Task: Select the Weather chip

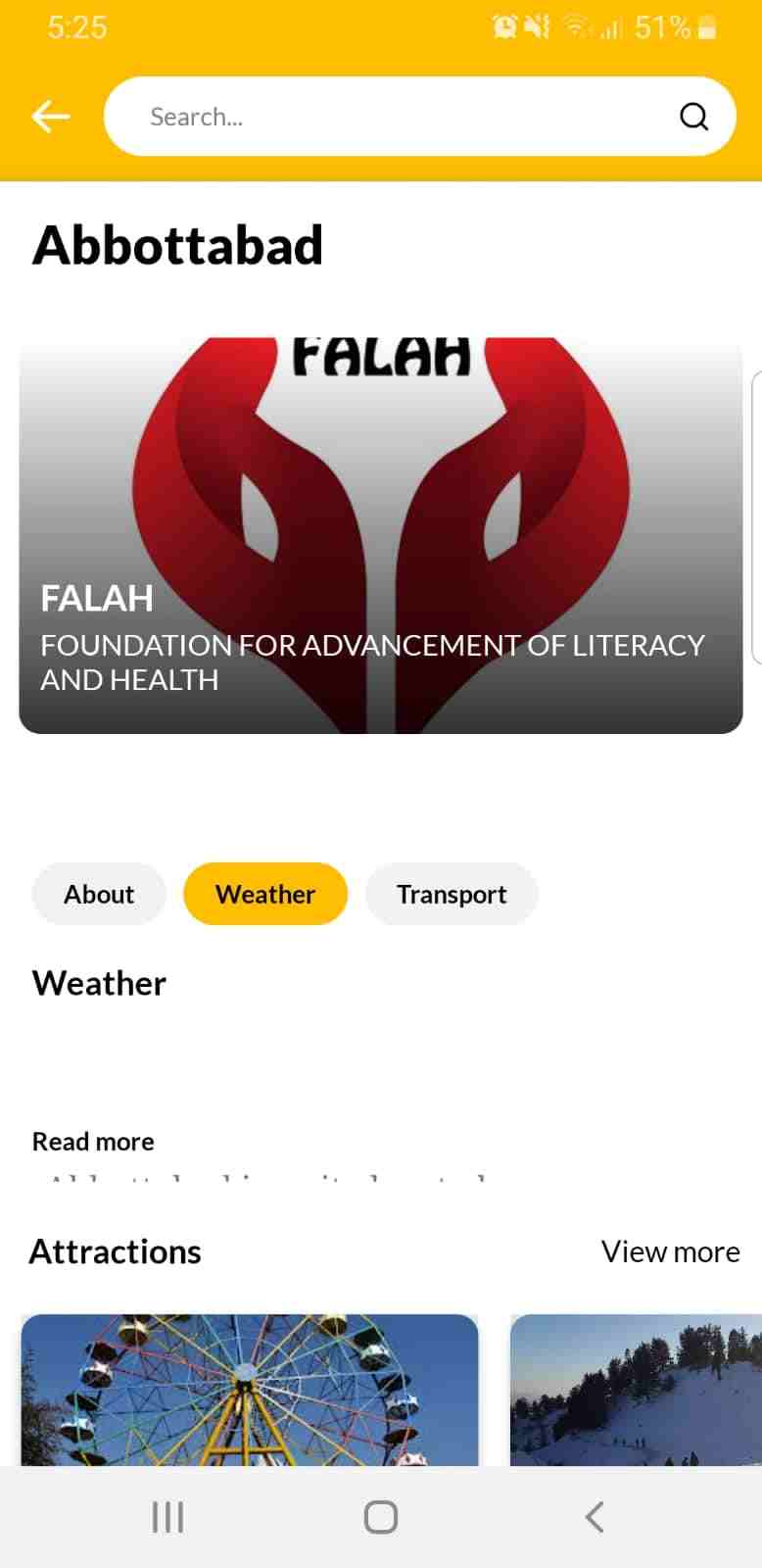Action: [265, 894]
